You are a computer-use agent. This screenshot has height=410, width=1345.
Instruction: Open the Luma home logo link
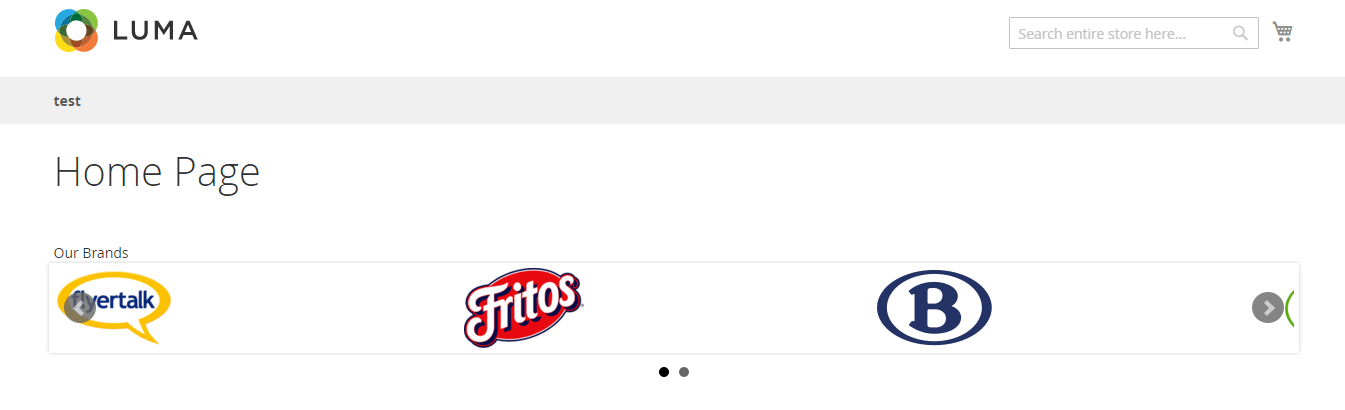tap(126, 30)
